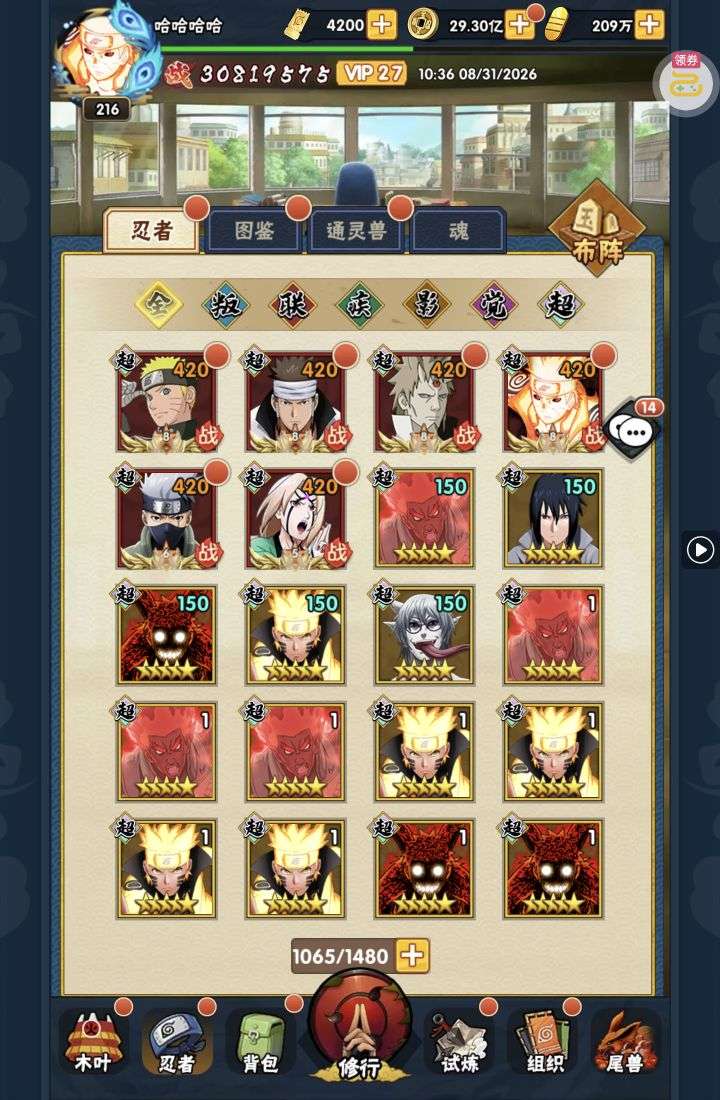Open the 通灵兽 tab
The height and width of the screenshot is (1100, 720).
[356, 231]
